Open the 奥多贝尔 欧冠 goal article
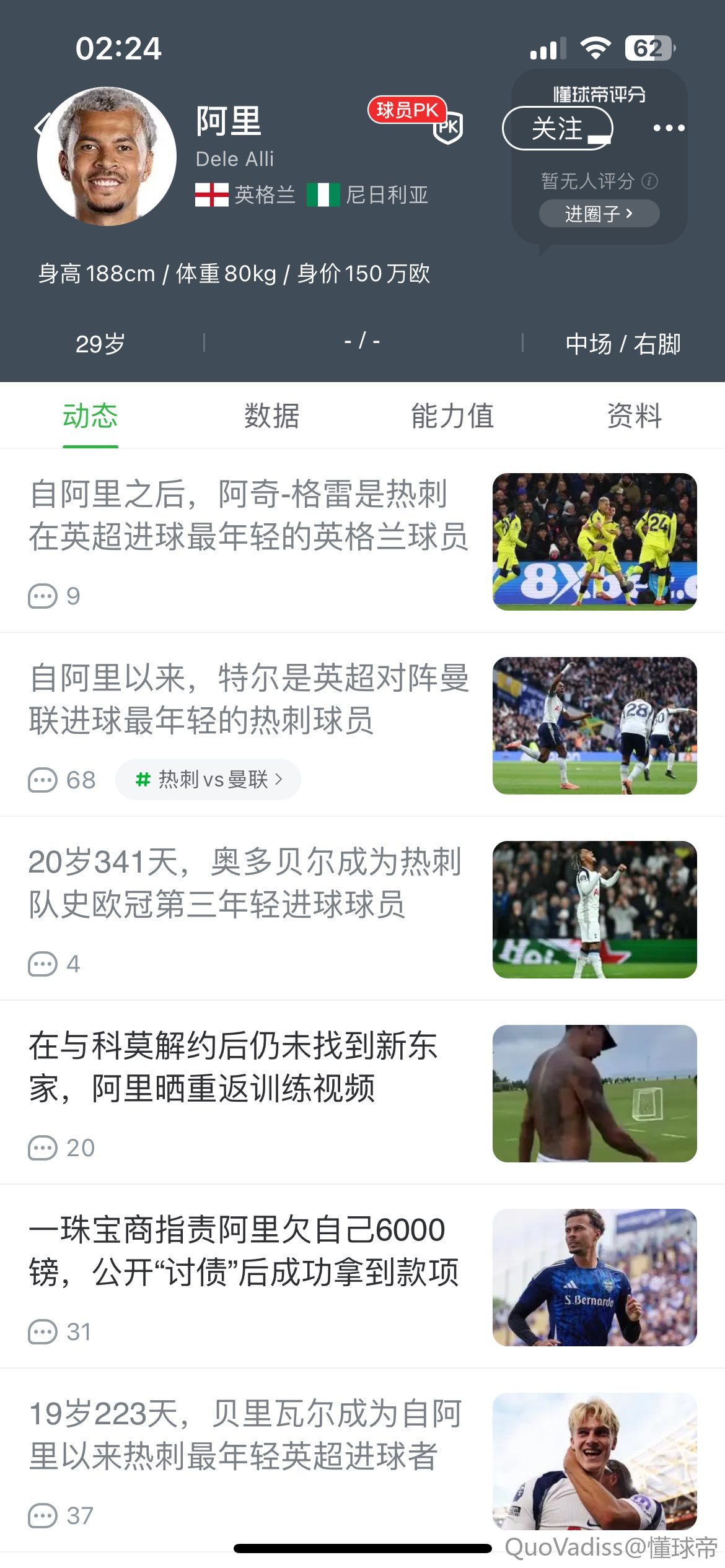Screen dimensions: 725x1568 248,883
